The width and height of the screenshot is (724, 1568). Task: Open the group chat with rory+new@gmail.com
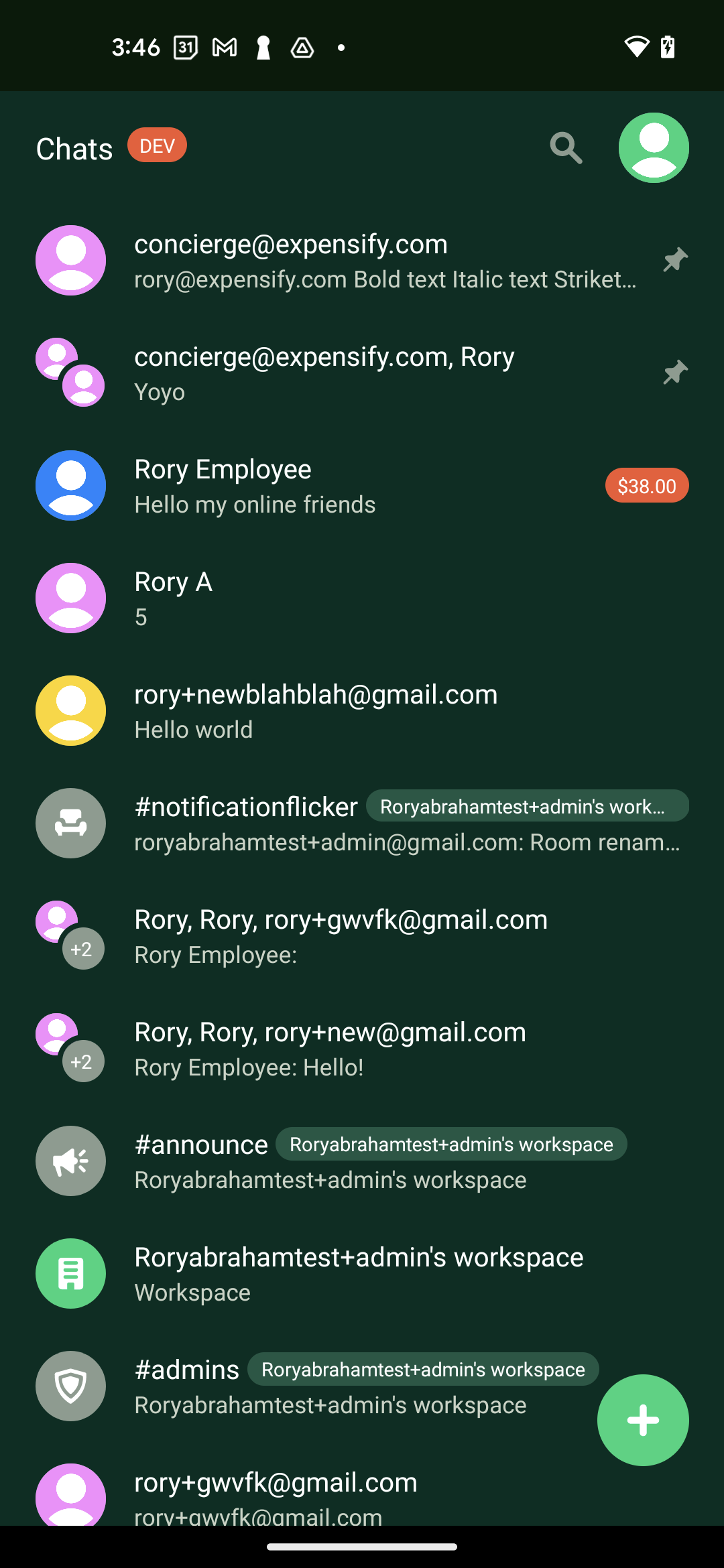362,1049
